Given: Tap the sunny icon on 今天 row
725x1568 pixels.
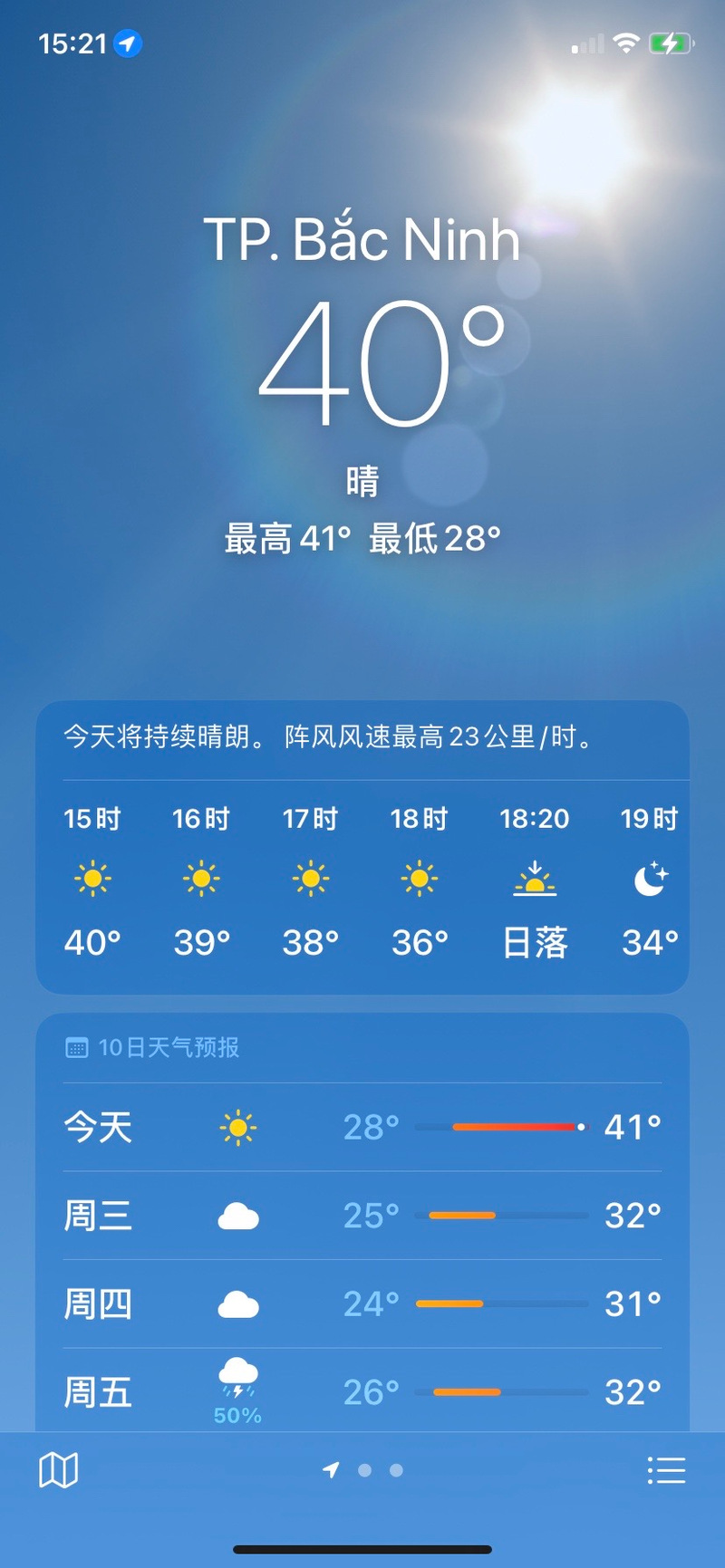Looking at the screenshot, I should pyautogui.click(x=237, y=1126).
